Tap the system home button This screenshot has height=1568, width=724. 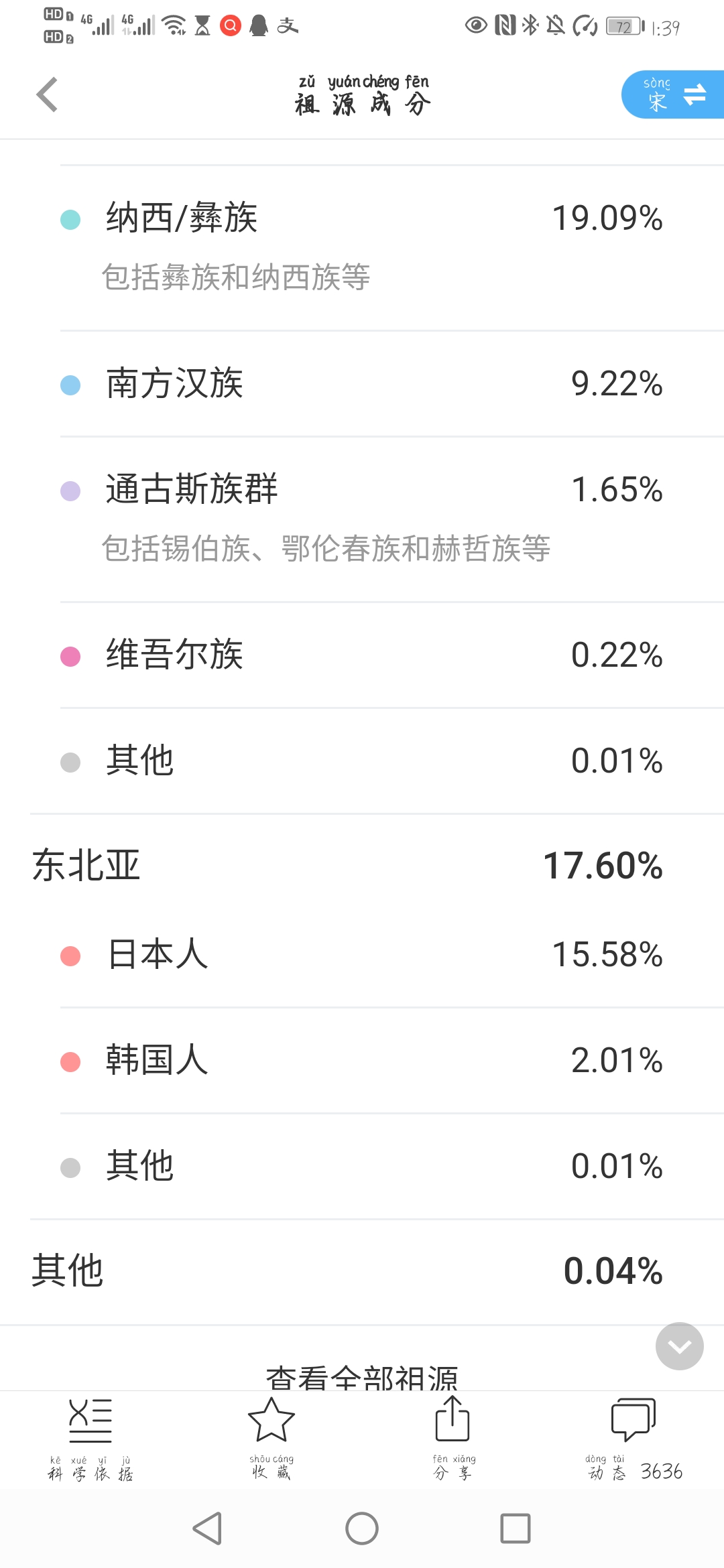tap(362, 1528)
